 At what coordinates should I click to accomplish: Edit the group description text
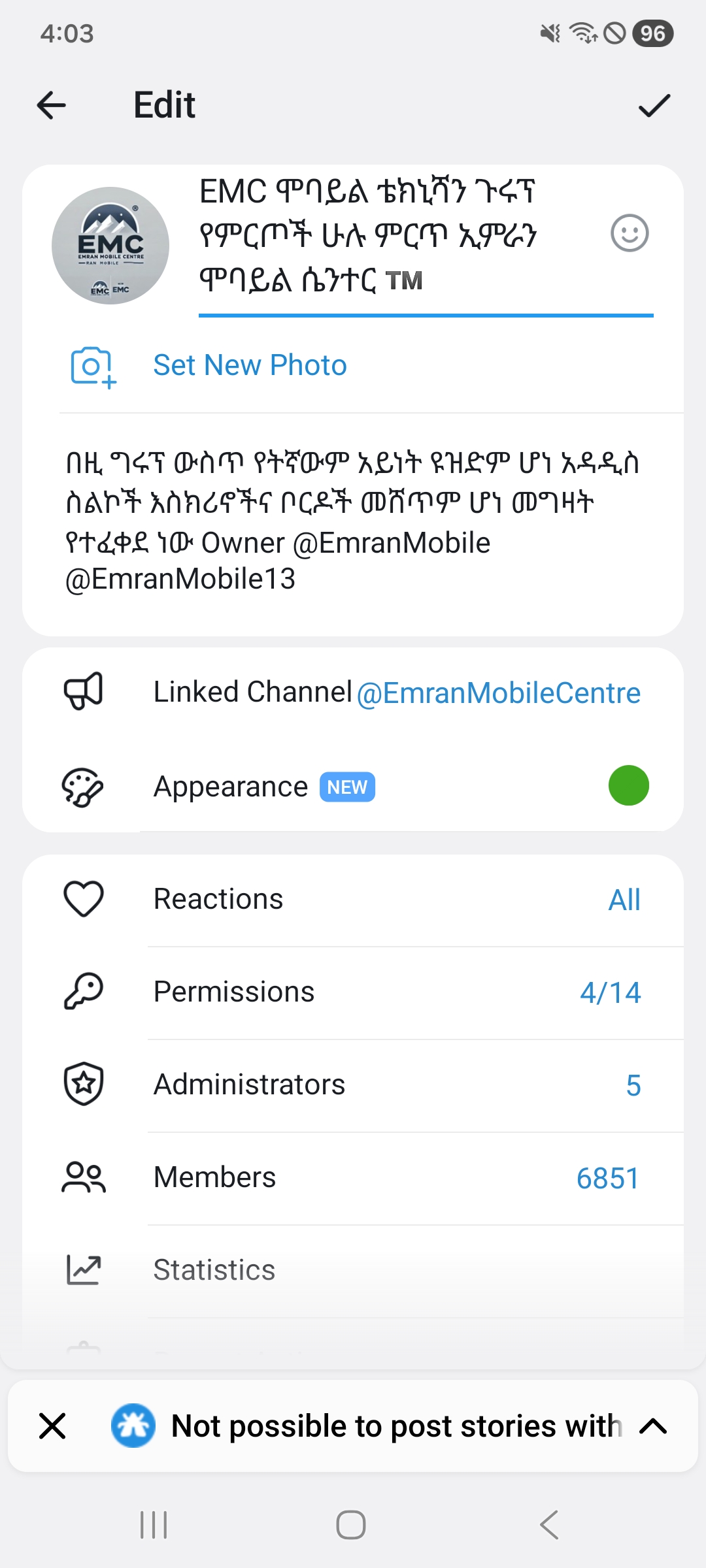(353, 521)
